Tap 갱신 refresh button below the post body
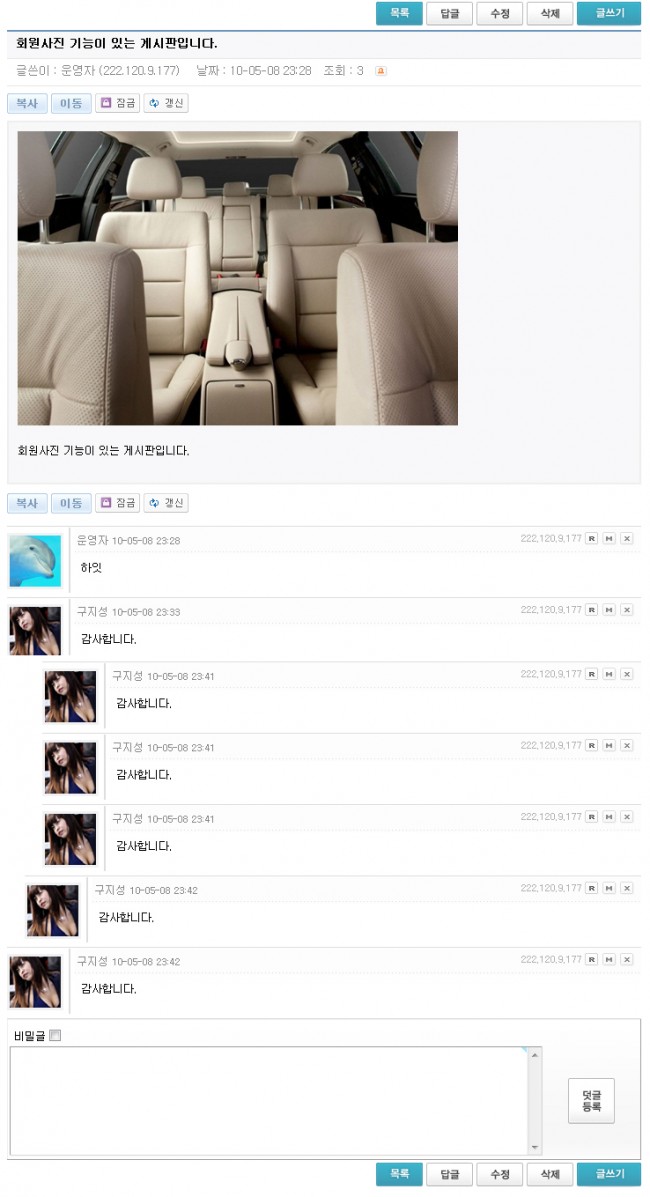This screenshot has height=1197, width=650. click(166, 503)
